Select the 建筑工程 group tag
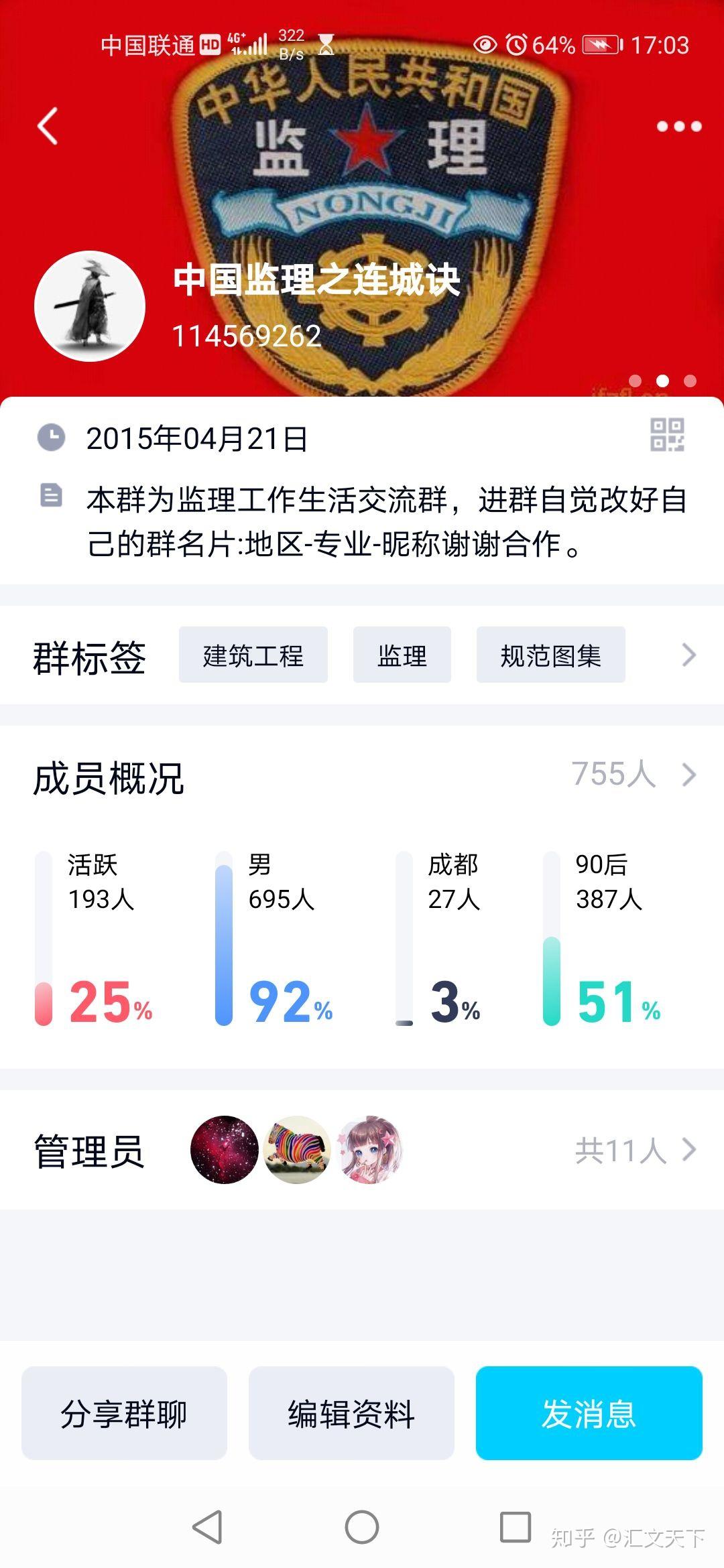Screen dimensions: 724x1568 253,655
